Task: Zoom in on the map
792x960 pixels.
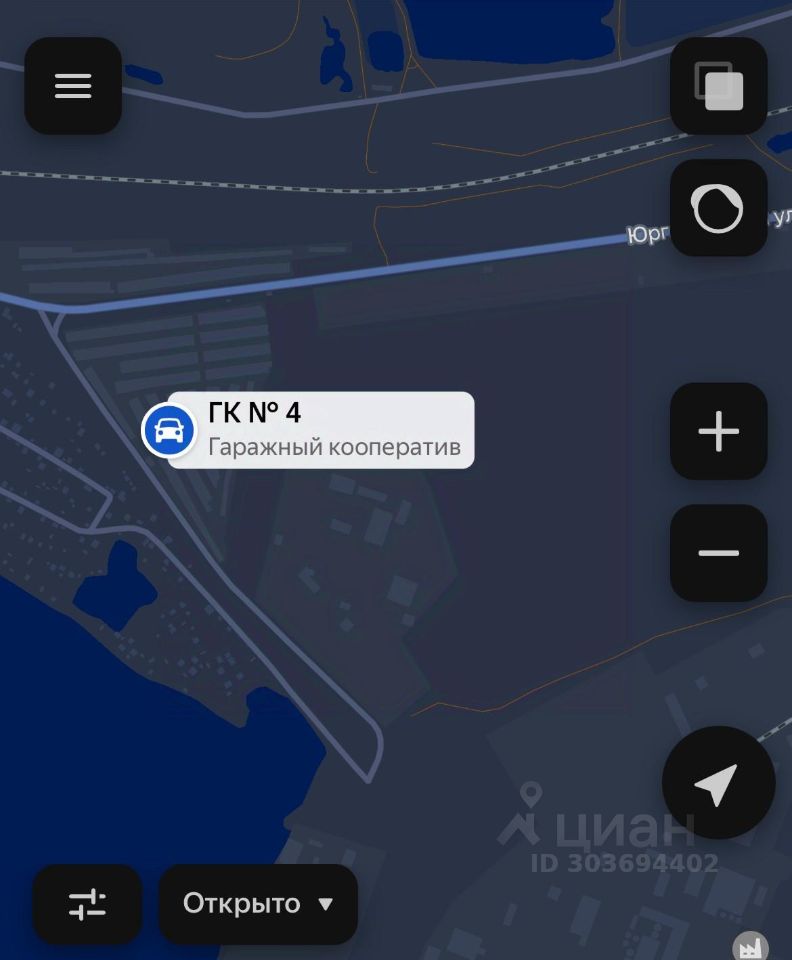Action: [x=718, y=431]
